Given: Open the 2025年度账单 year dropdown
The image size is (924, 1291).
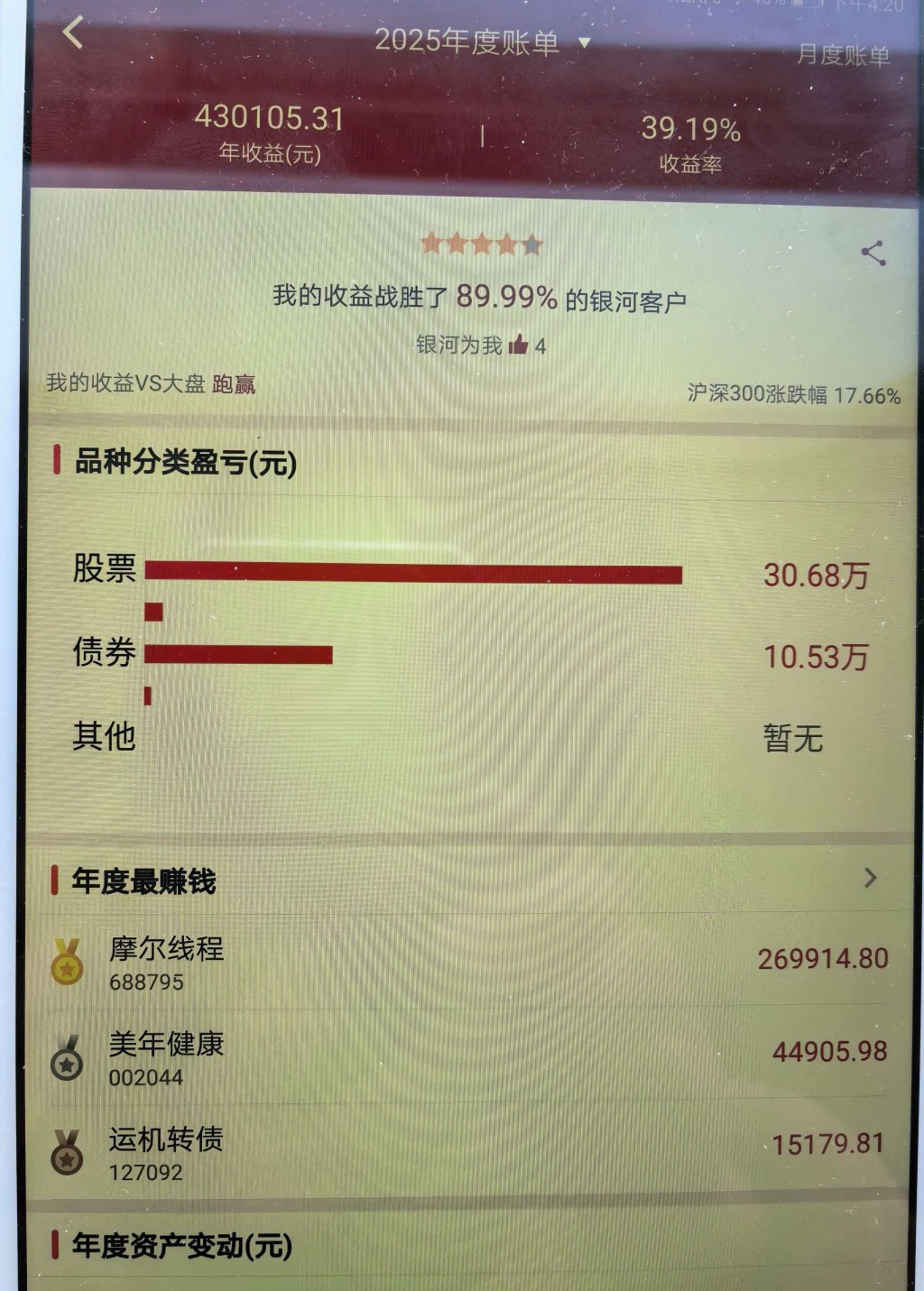Looking at the screenshot, I should pyautogui.click(x=483, y=41).
